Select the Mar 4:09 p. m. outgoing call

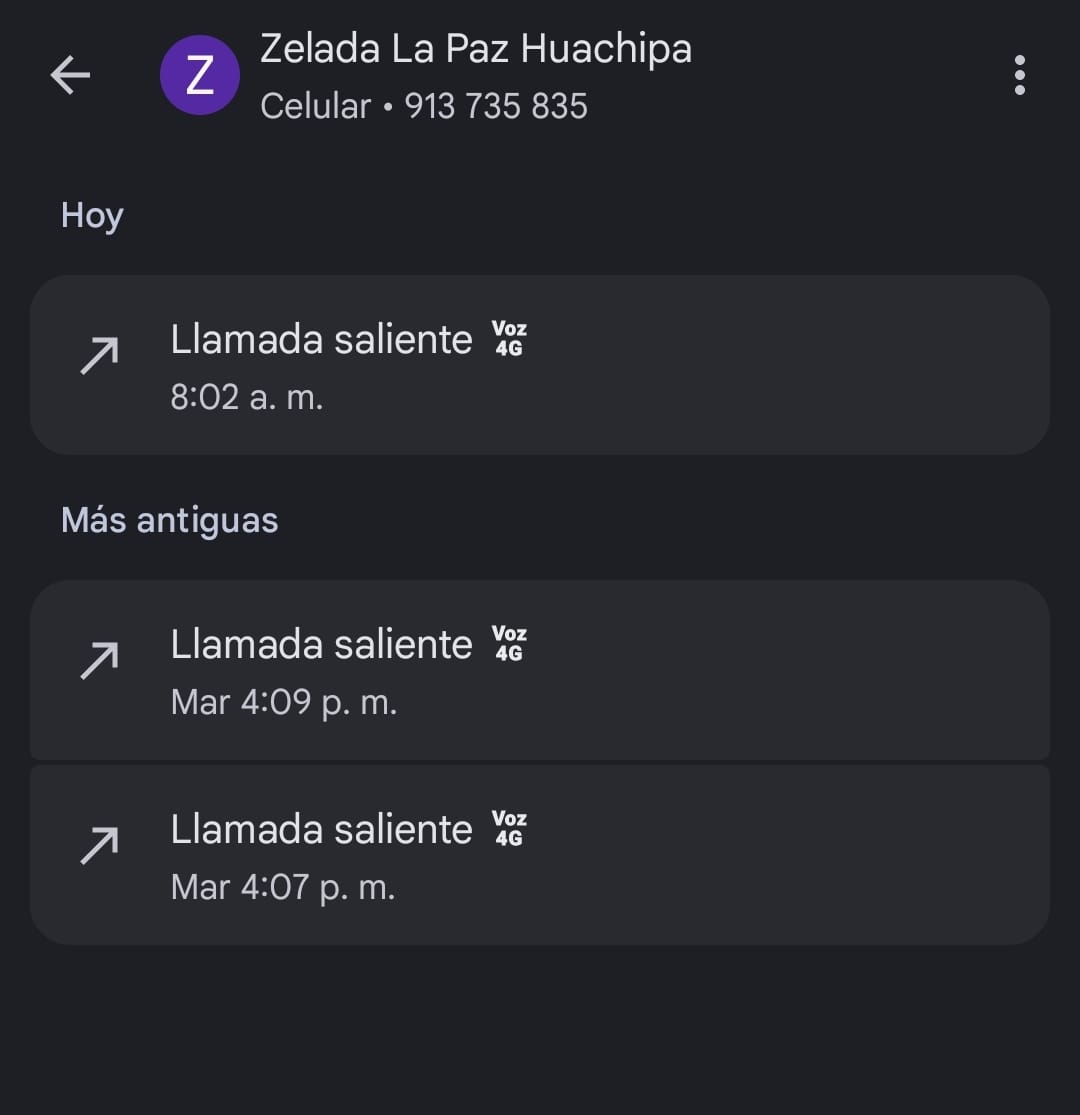(x=540, y=670)
